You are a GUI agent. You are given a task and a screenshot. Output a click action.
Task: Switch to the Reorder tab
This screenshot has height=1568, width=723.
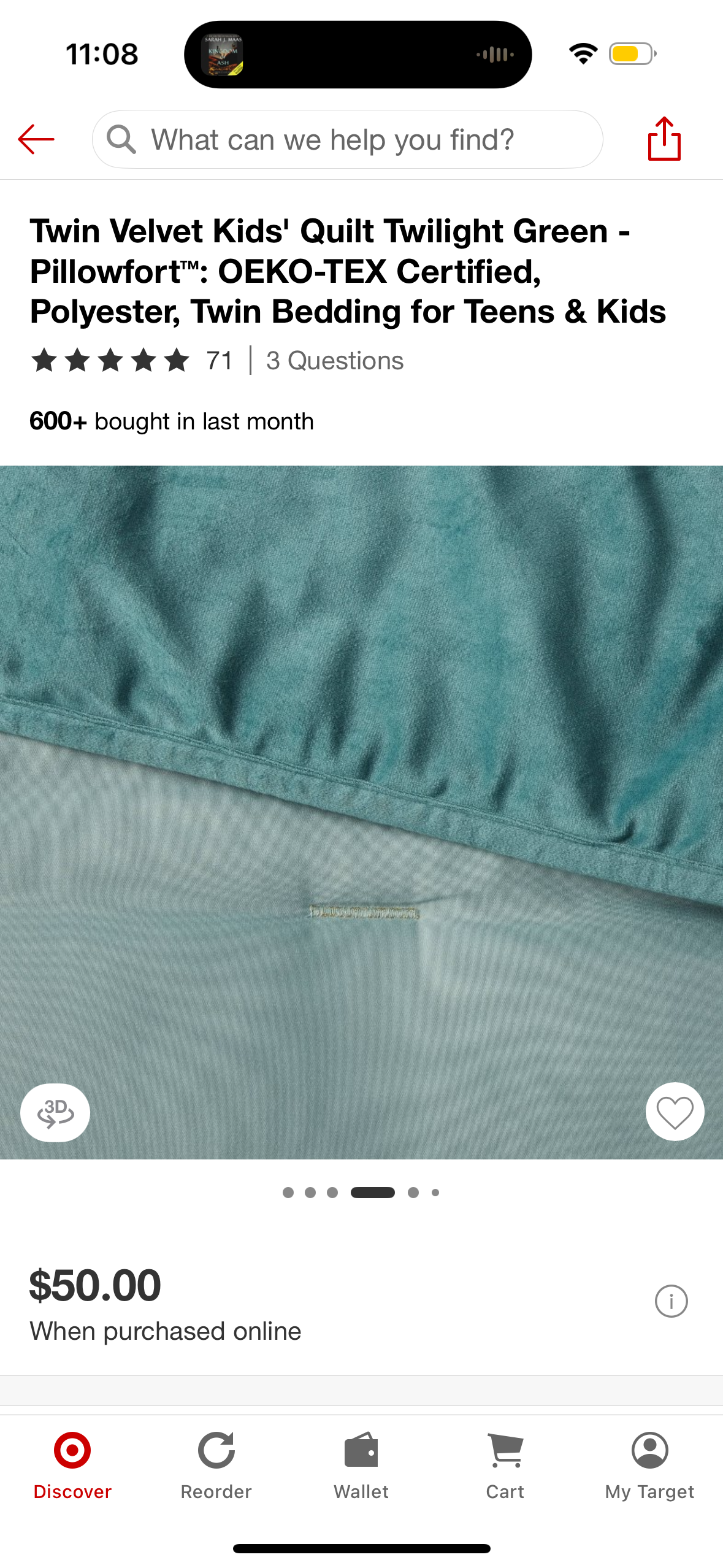coord(216,1466)
